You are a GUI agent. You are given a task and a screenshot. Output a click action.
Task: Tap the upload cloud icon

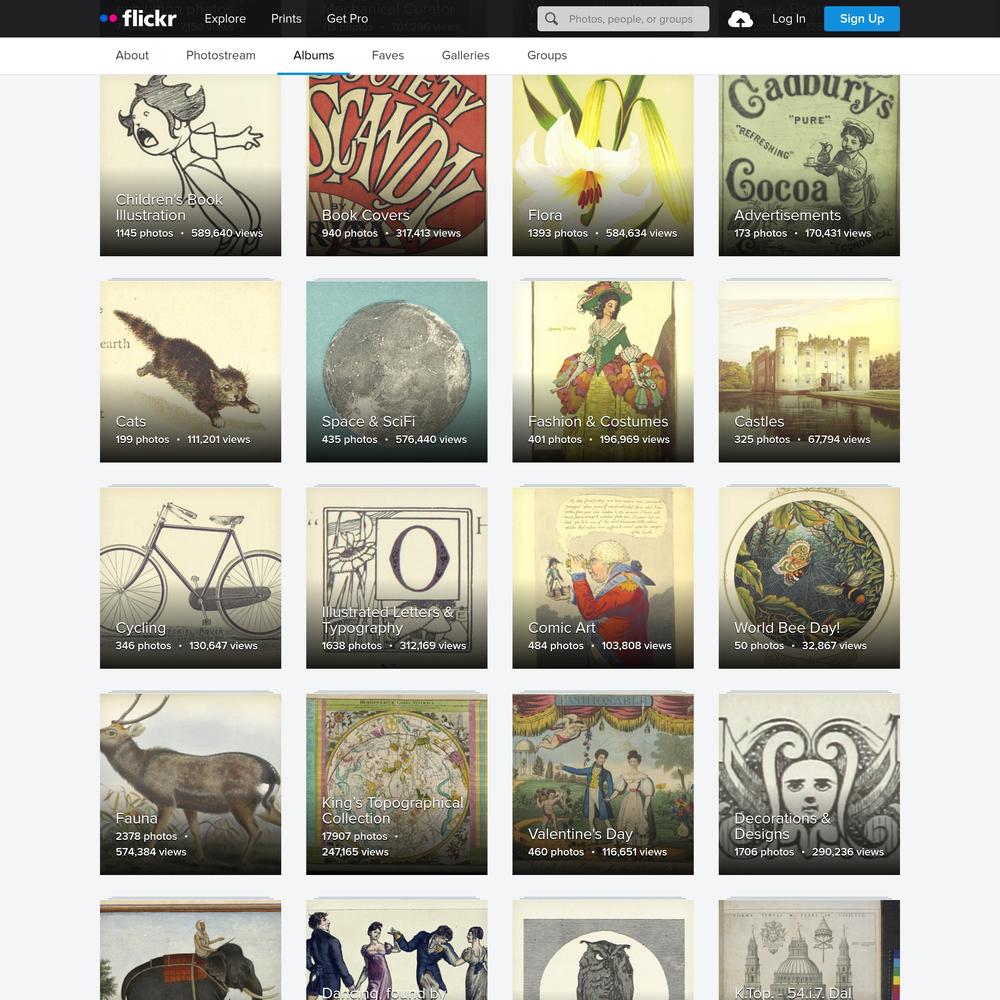click(740, 19)
